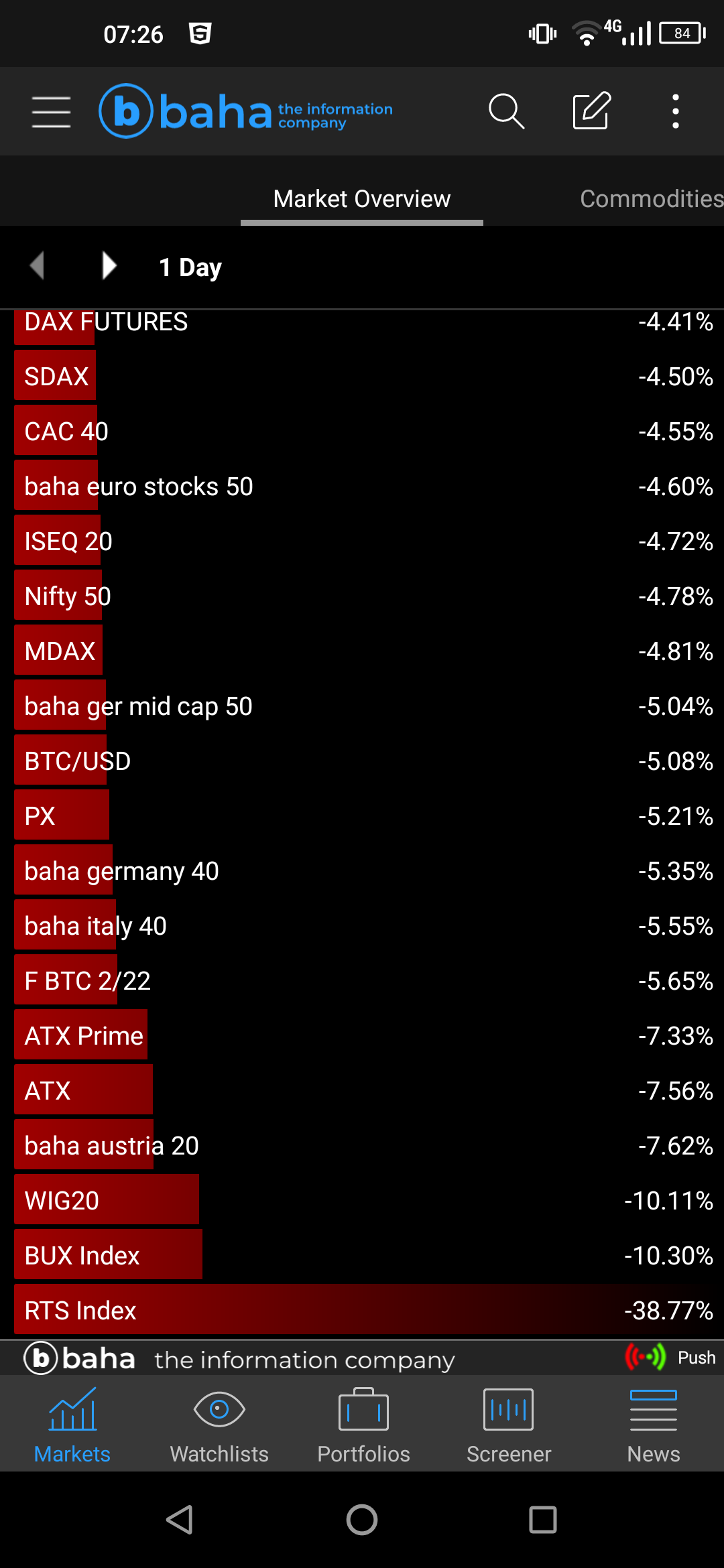724x1568 pixels.
Task: Open the Nifty 50 entry
Action: (x=362, y=596)
